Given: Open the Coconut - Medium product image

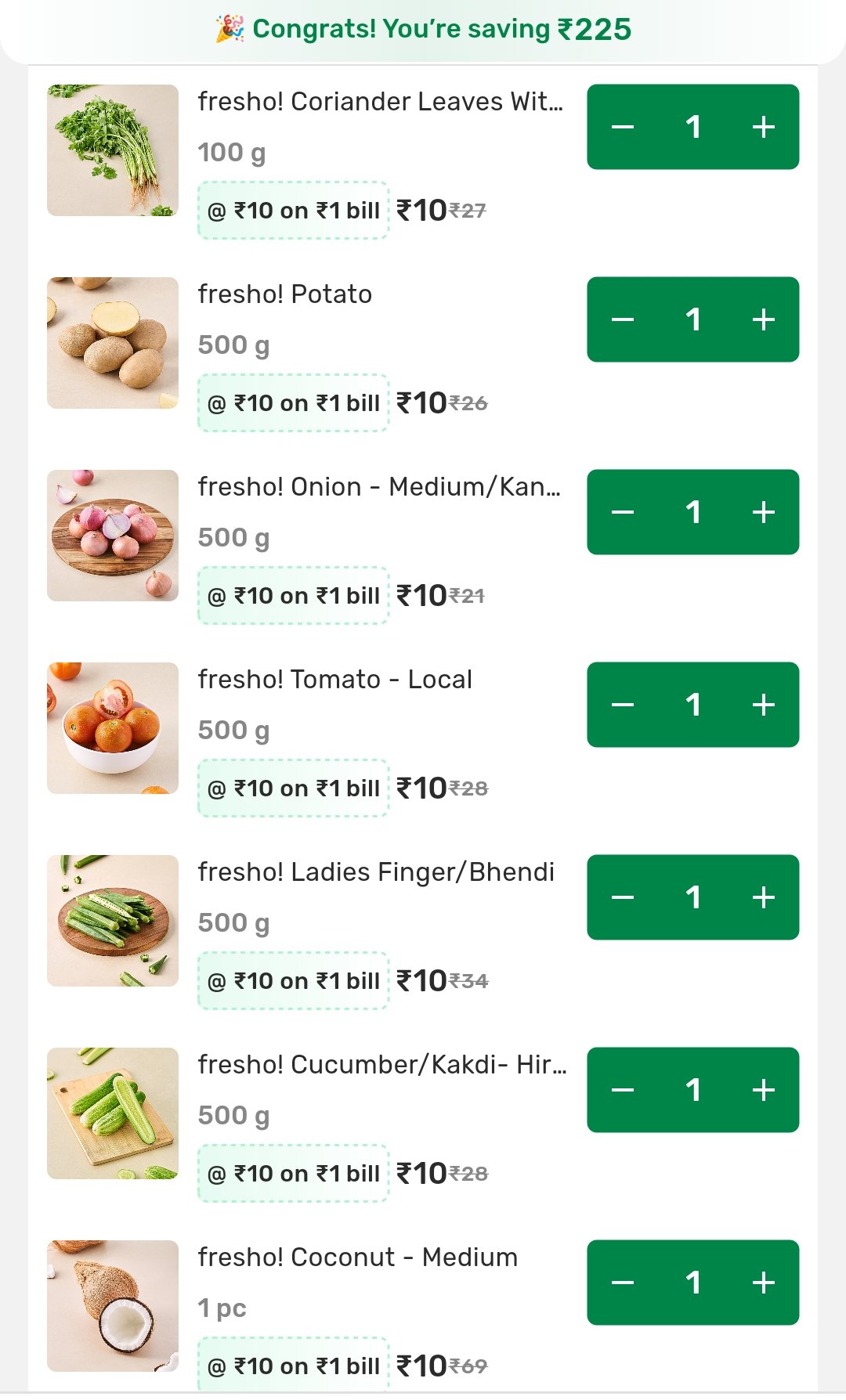Looking at the screenshot, I should click(113, 1306).
